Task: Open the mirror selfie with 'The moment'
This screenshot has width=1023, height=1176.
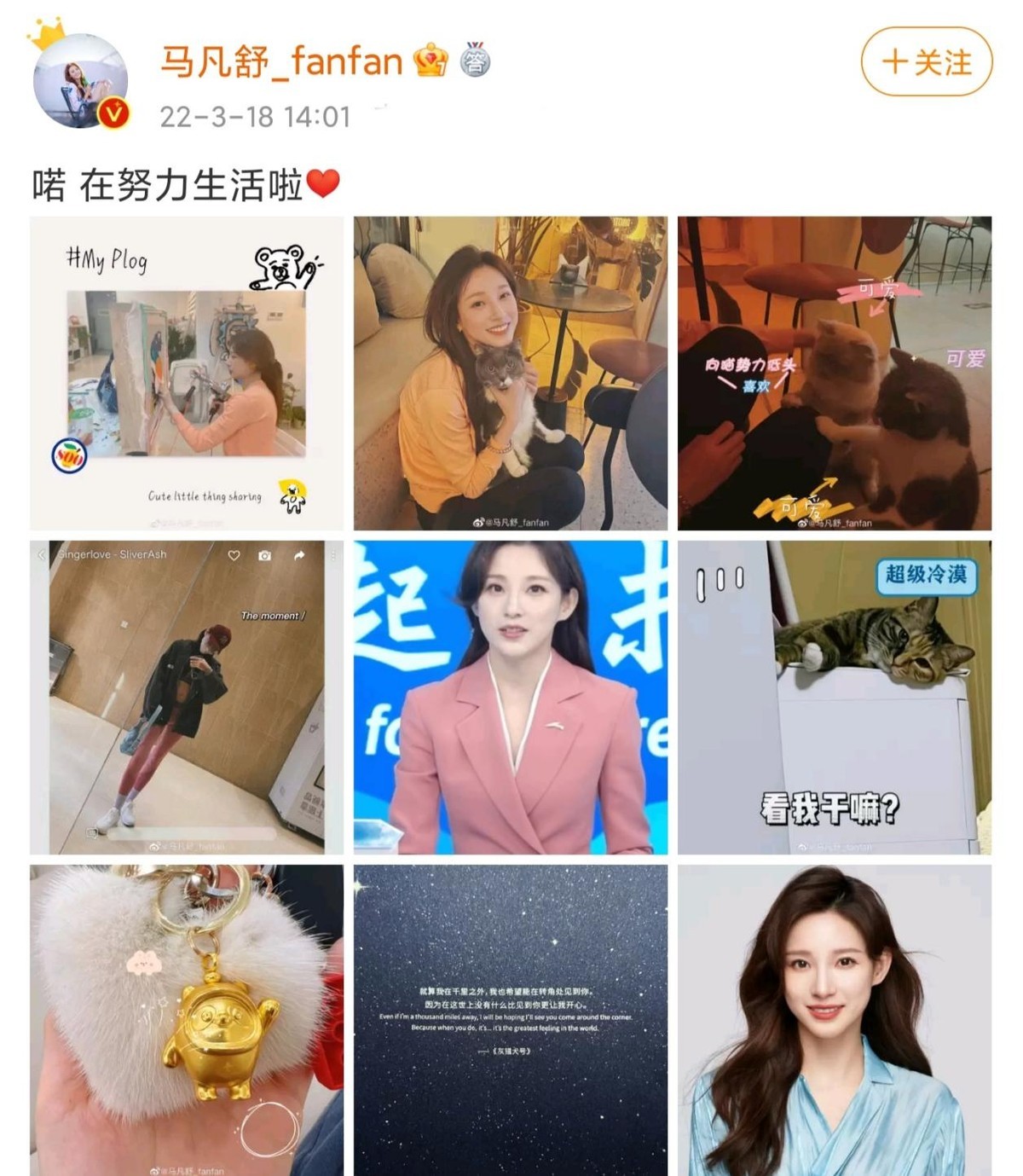Action: tap(187, 698)
